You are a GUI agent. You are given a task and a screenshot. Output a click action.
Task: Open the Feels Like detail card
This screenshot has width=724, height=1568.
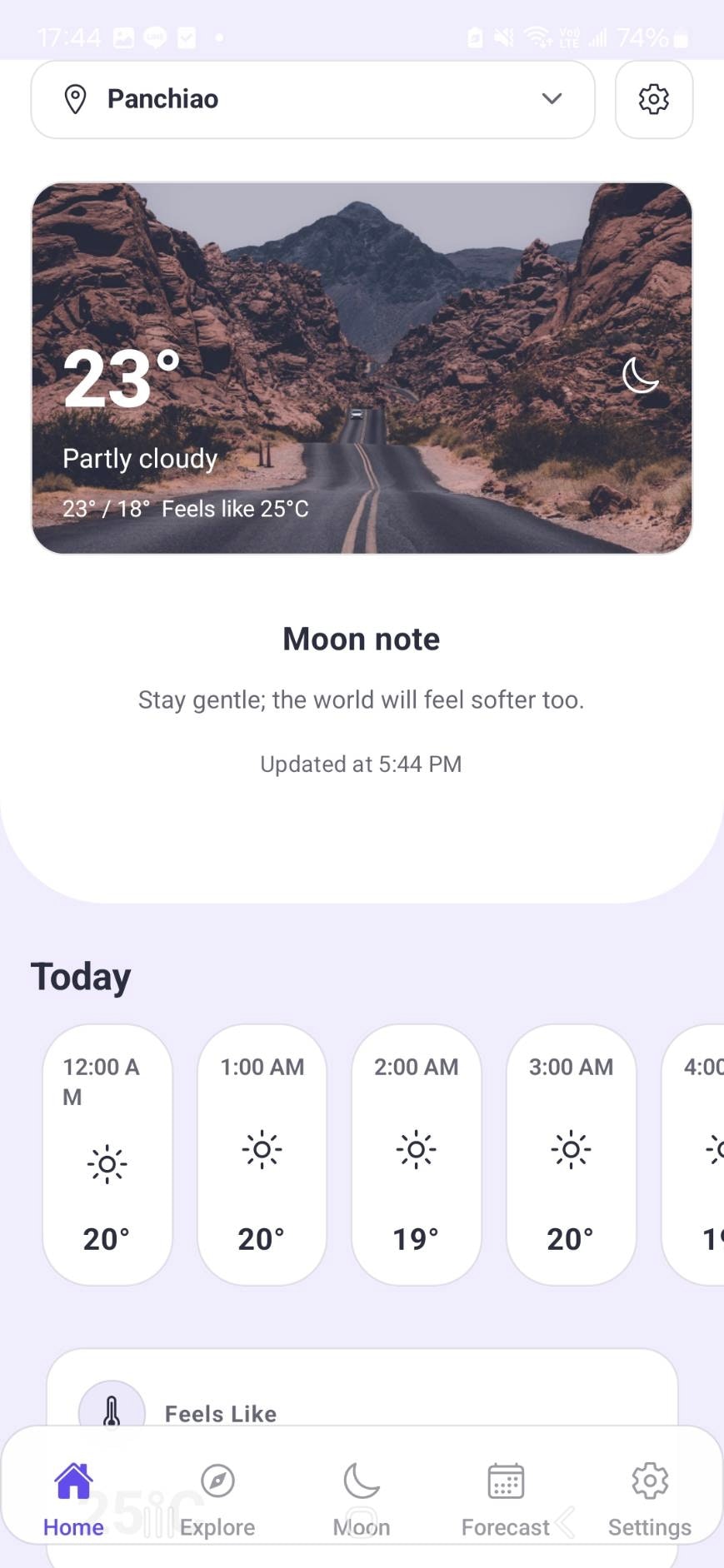[x=361, y=1407]
